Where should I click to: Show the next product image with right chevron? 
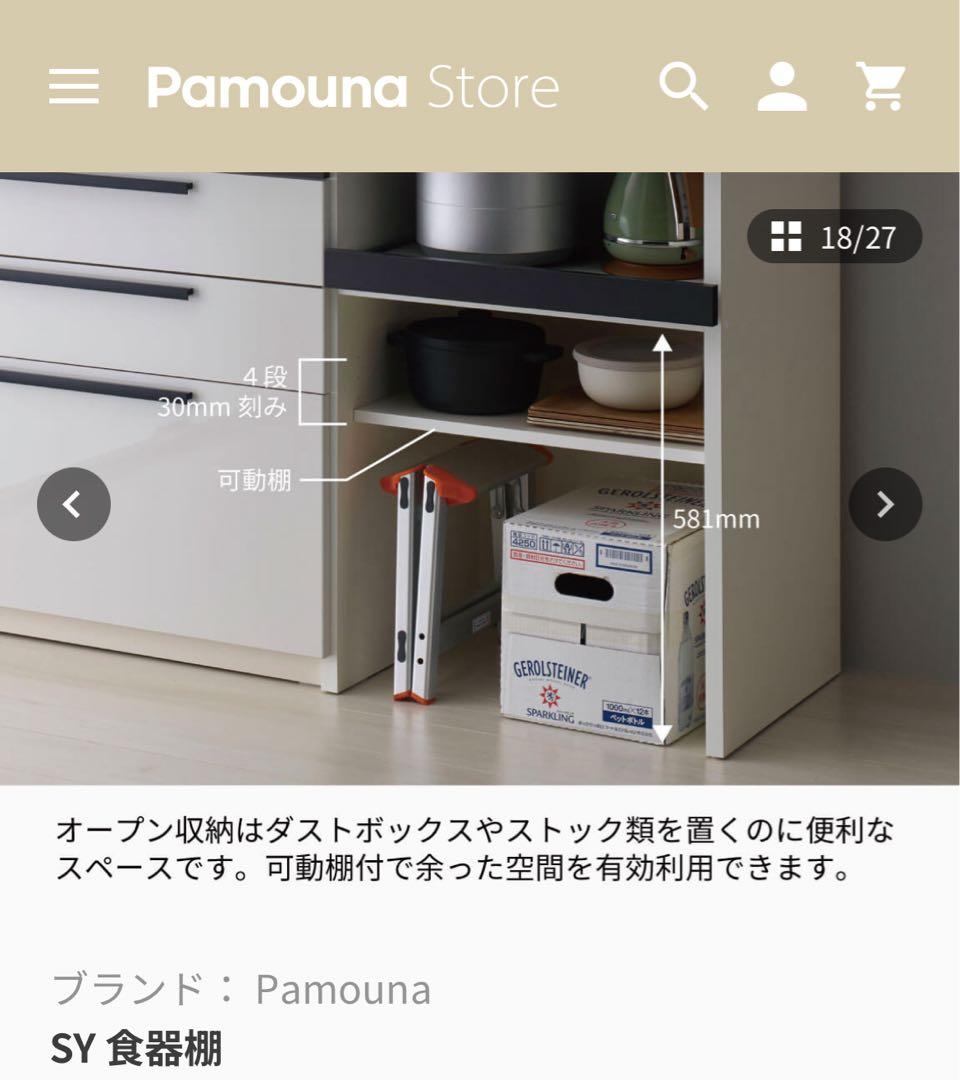click(x=886, y=505)
